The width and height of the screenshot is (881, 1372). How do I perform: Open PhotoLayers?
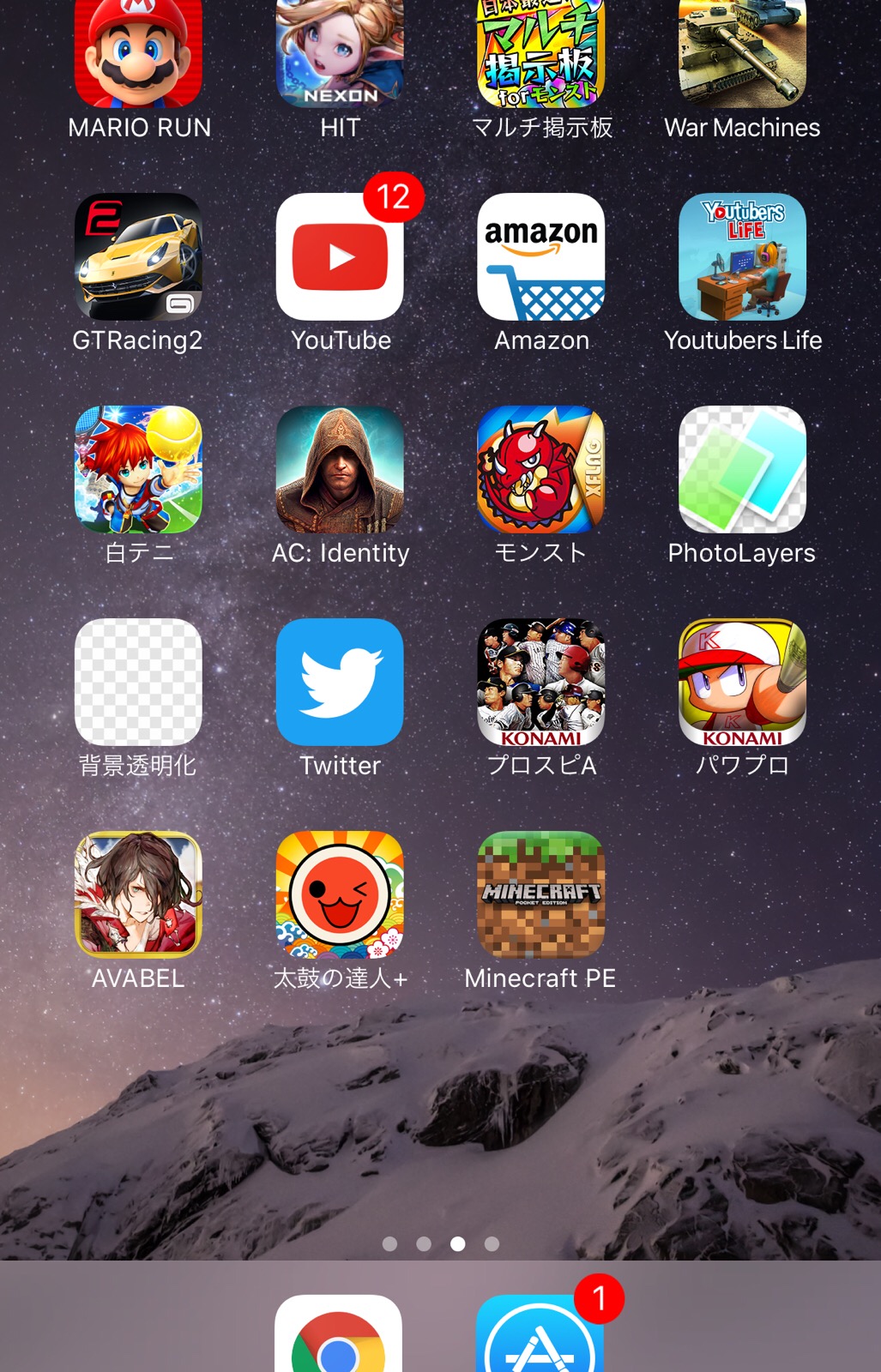(742, 469)
